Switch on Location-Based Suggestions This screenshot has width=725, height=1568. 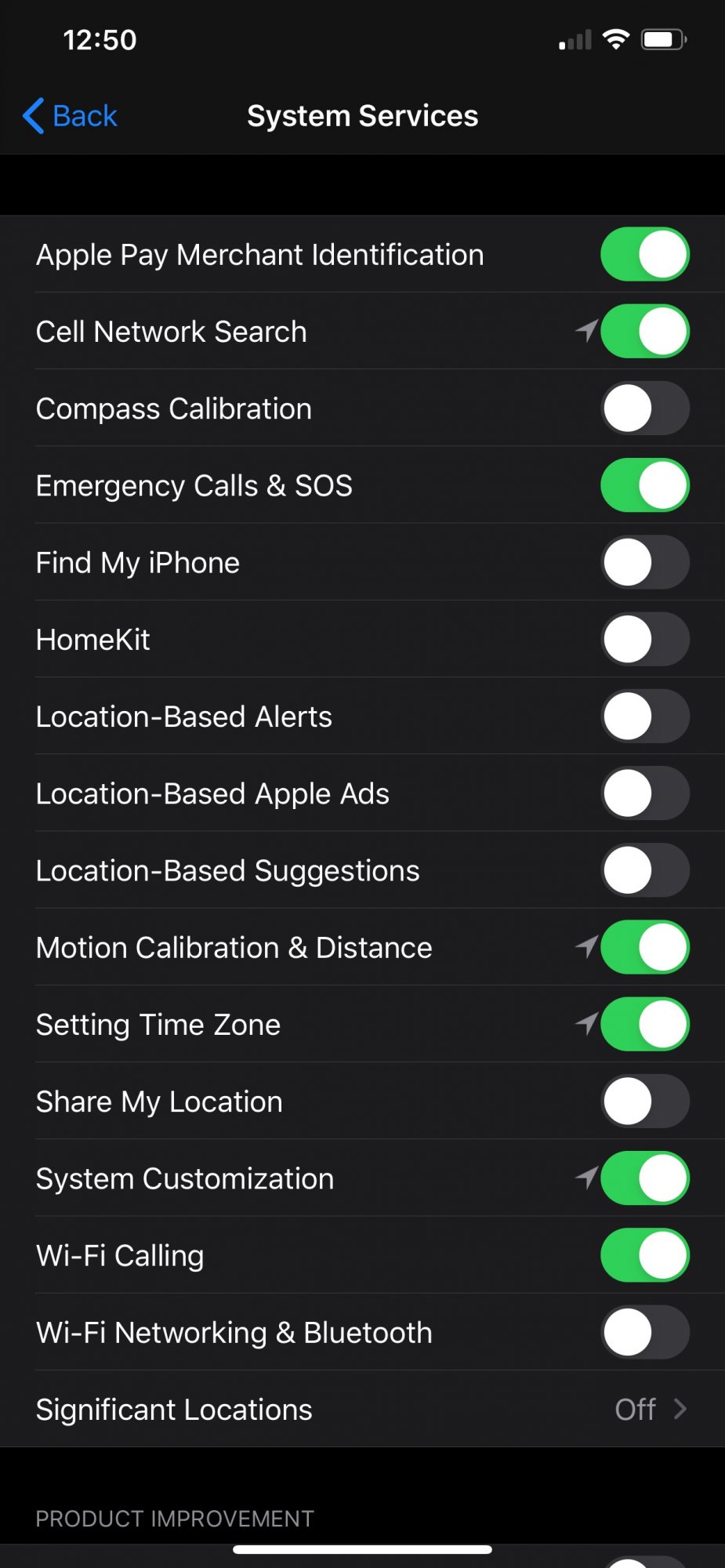[644, 869]
